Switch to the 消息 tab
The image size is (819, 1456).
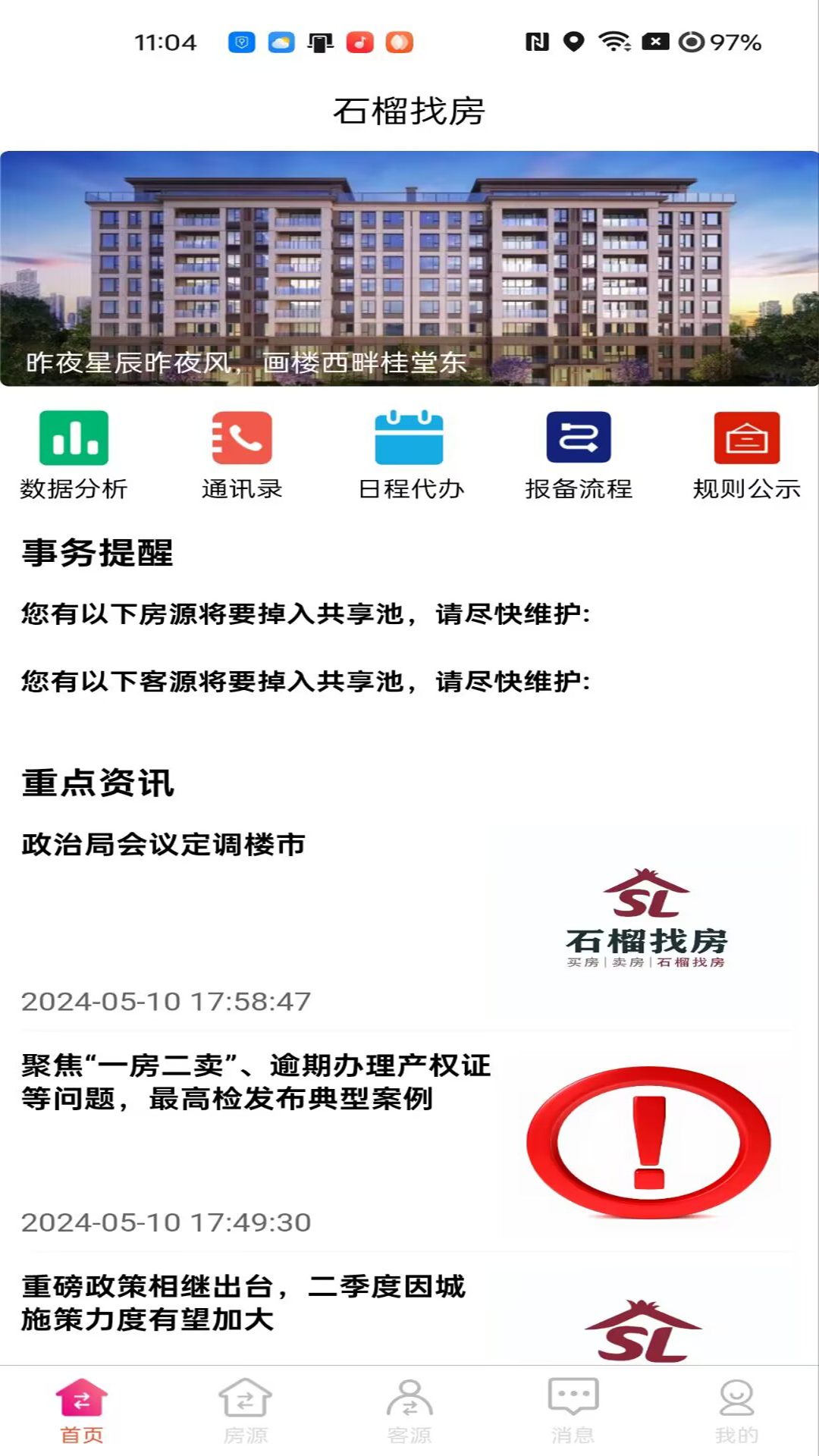coord(573,1410)
